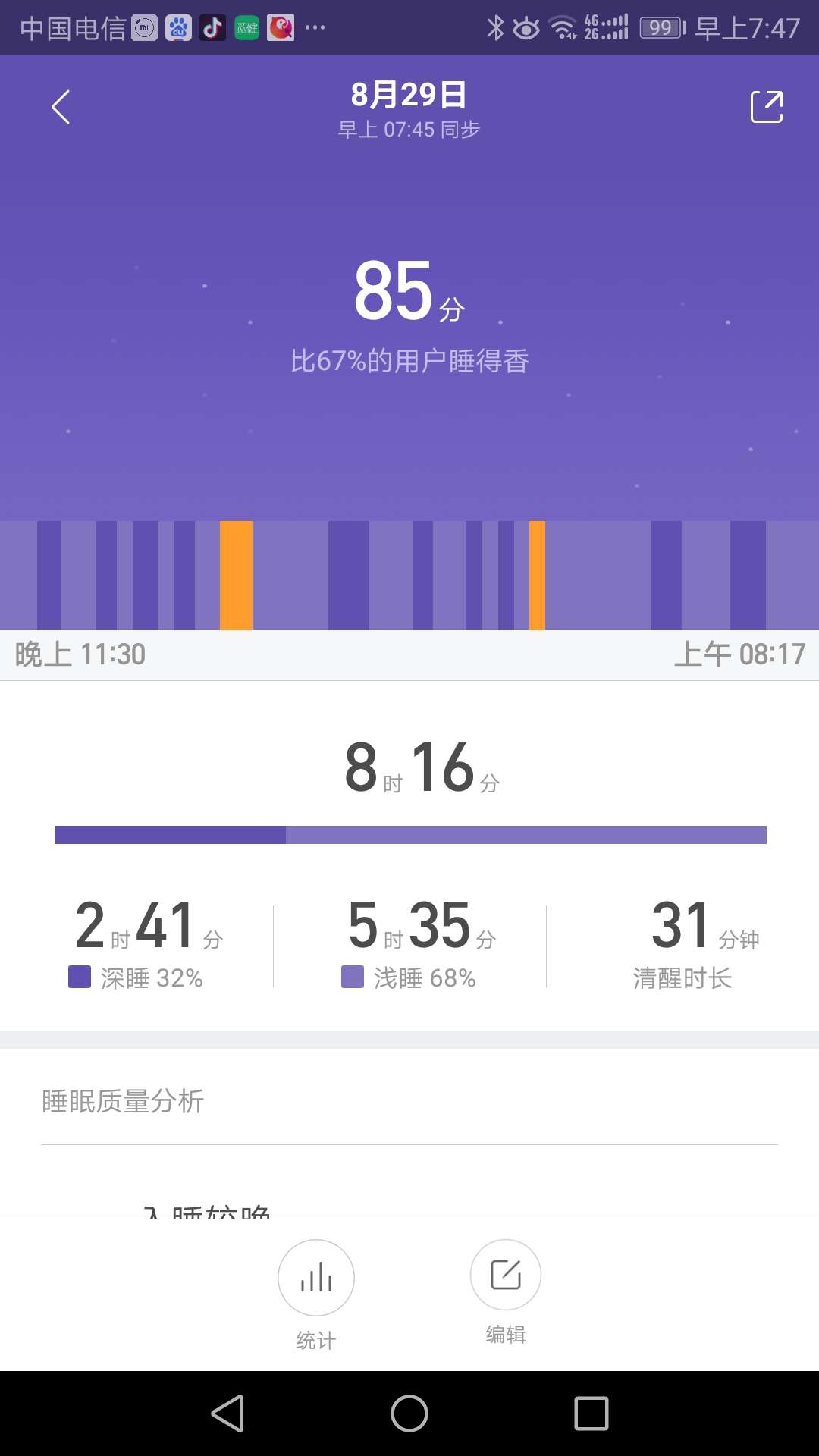Tap the Bluetooth icon in the status bar
Image resolution: width=819 pixels, height=1456 pixels.
point(497,27)
